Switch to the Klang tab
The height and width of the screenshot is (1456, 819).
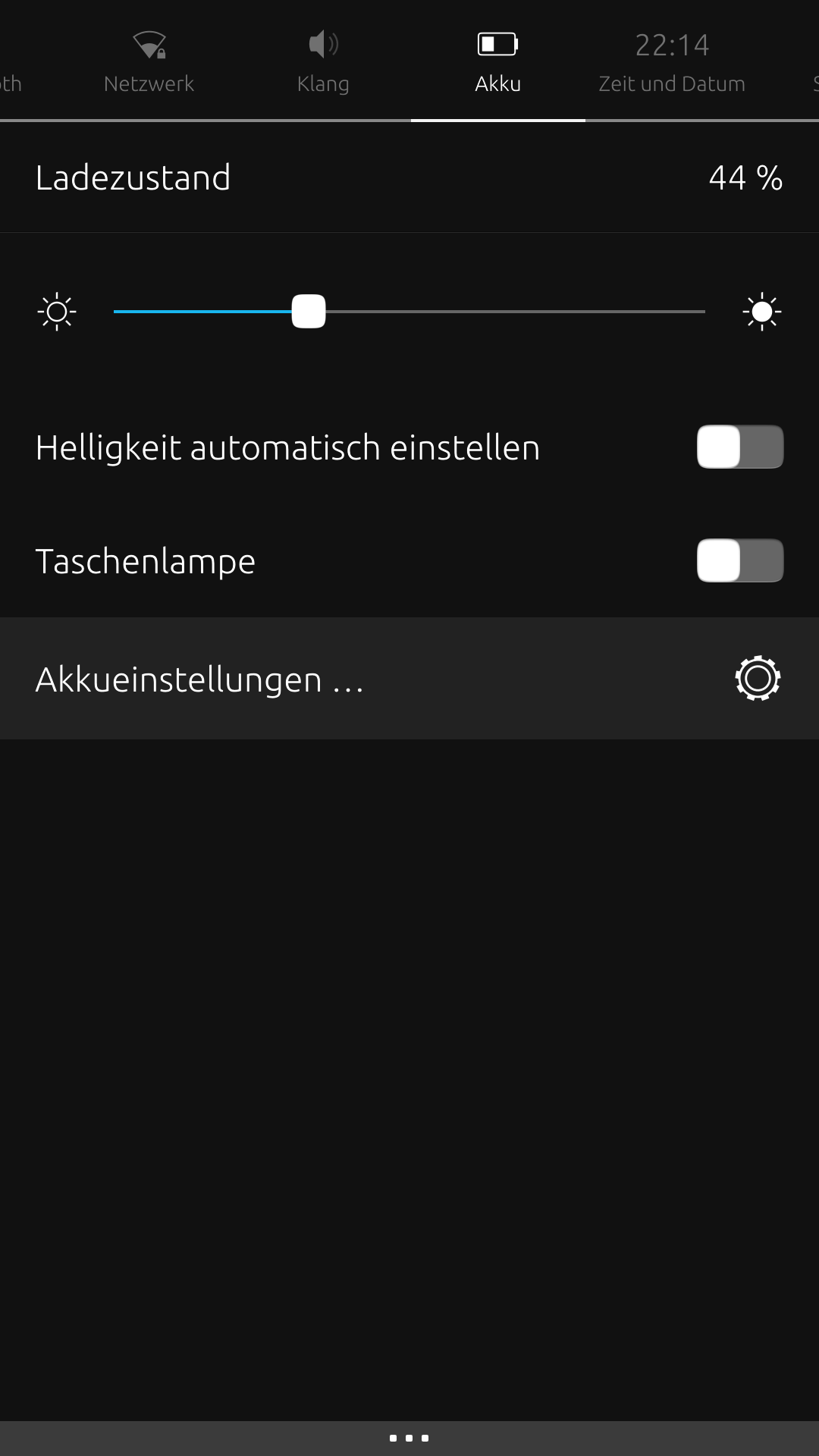pyautogui.click(x=323, y=62)
